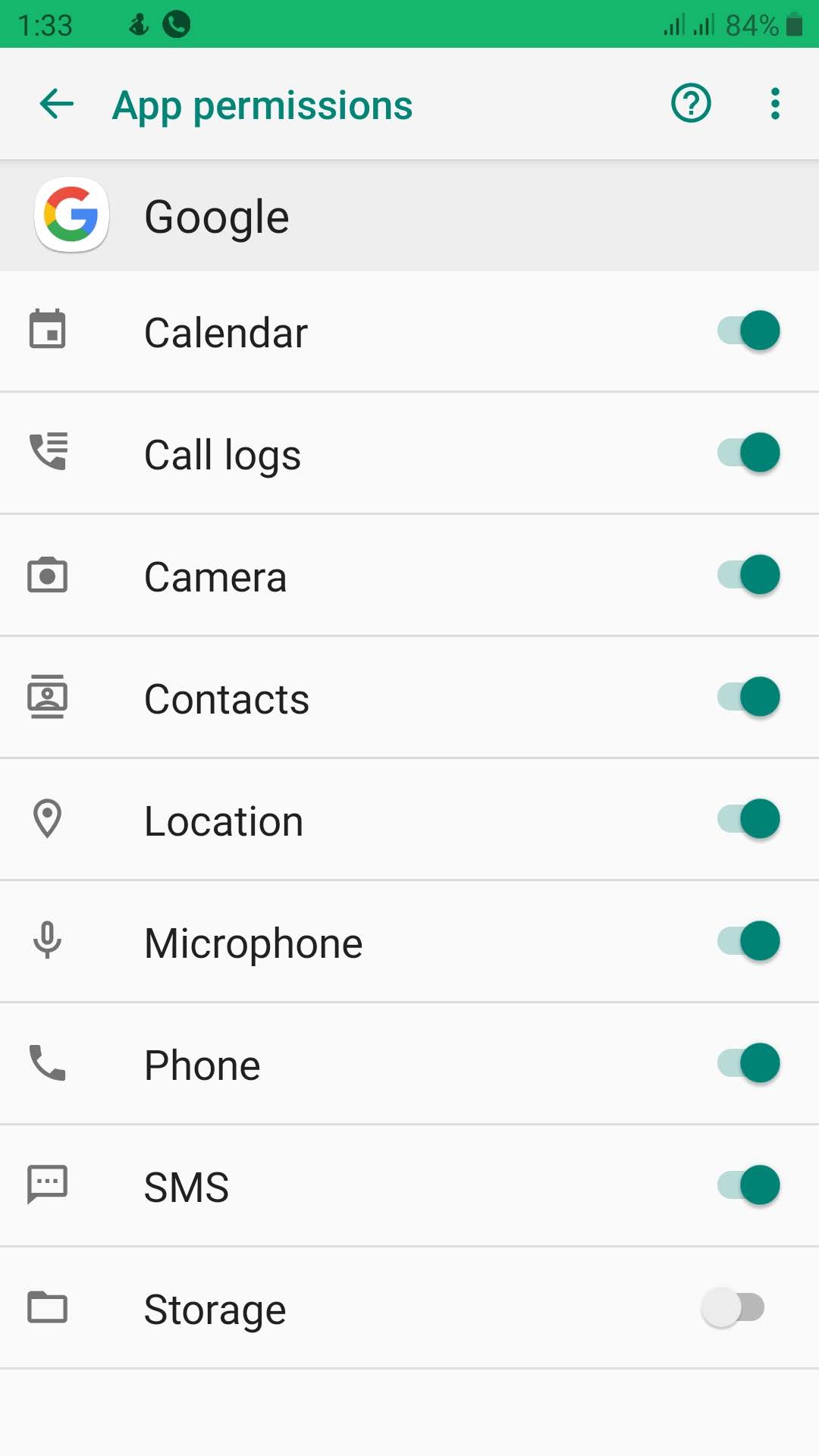Viewport: 819px width, 1456px height.
Task: Revoke Contacts permission toggle
Action: [x=748, y=697]
